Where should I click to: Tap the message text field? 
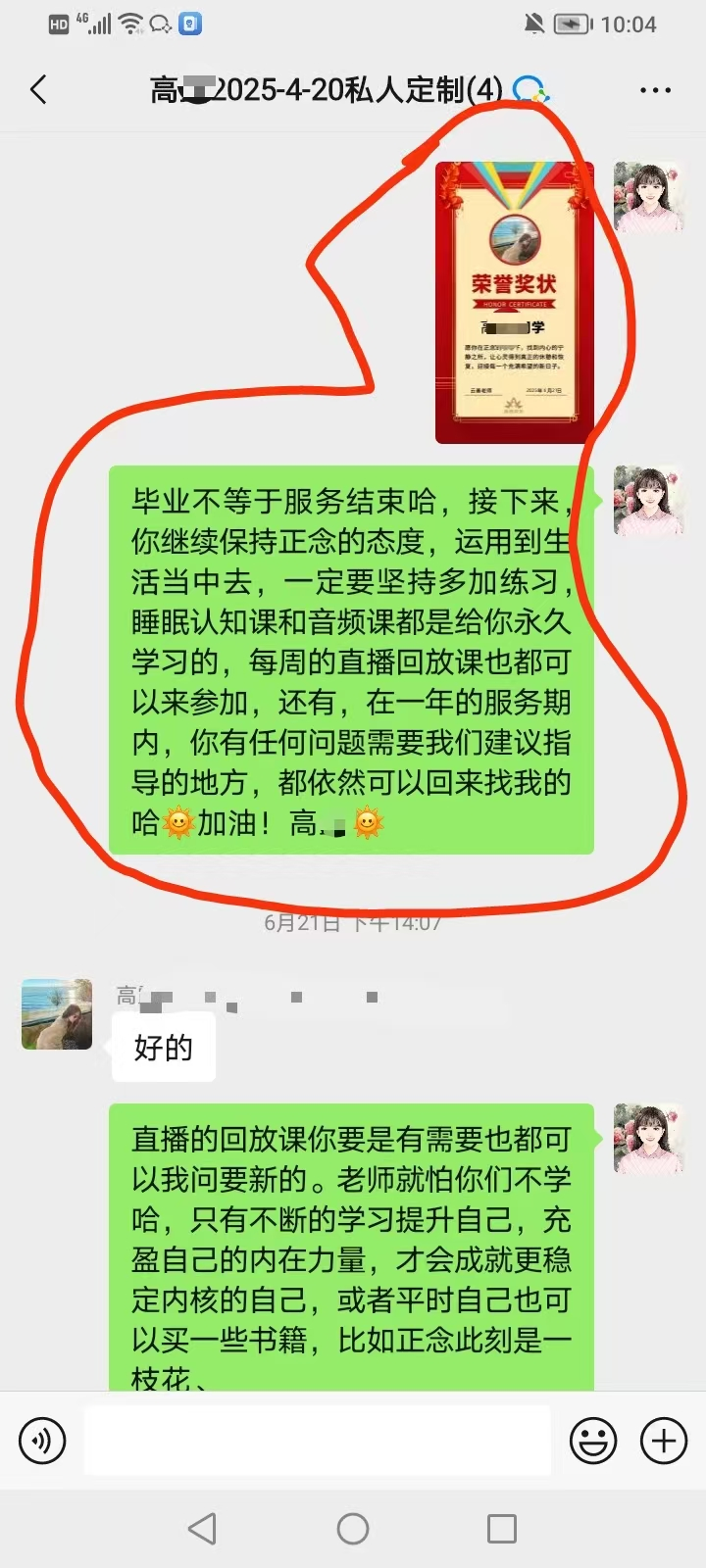click(x=317, y=1441)
